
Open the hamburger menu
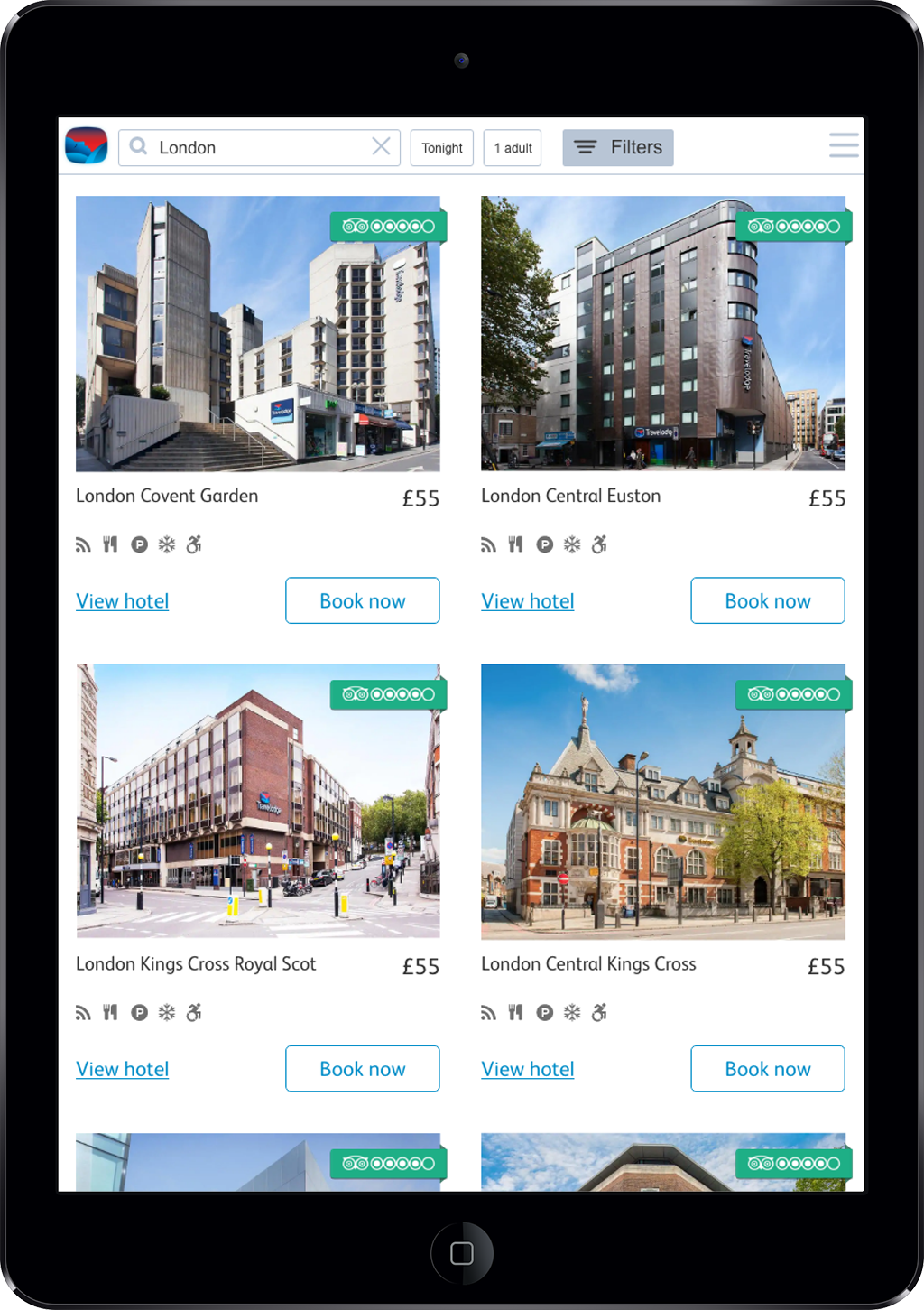[x=843, y=145]
